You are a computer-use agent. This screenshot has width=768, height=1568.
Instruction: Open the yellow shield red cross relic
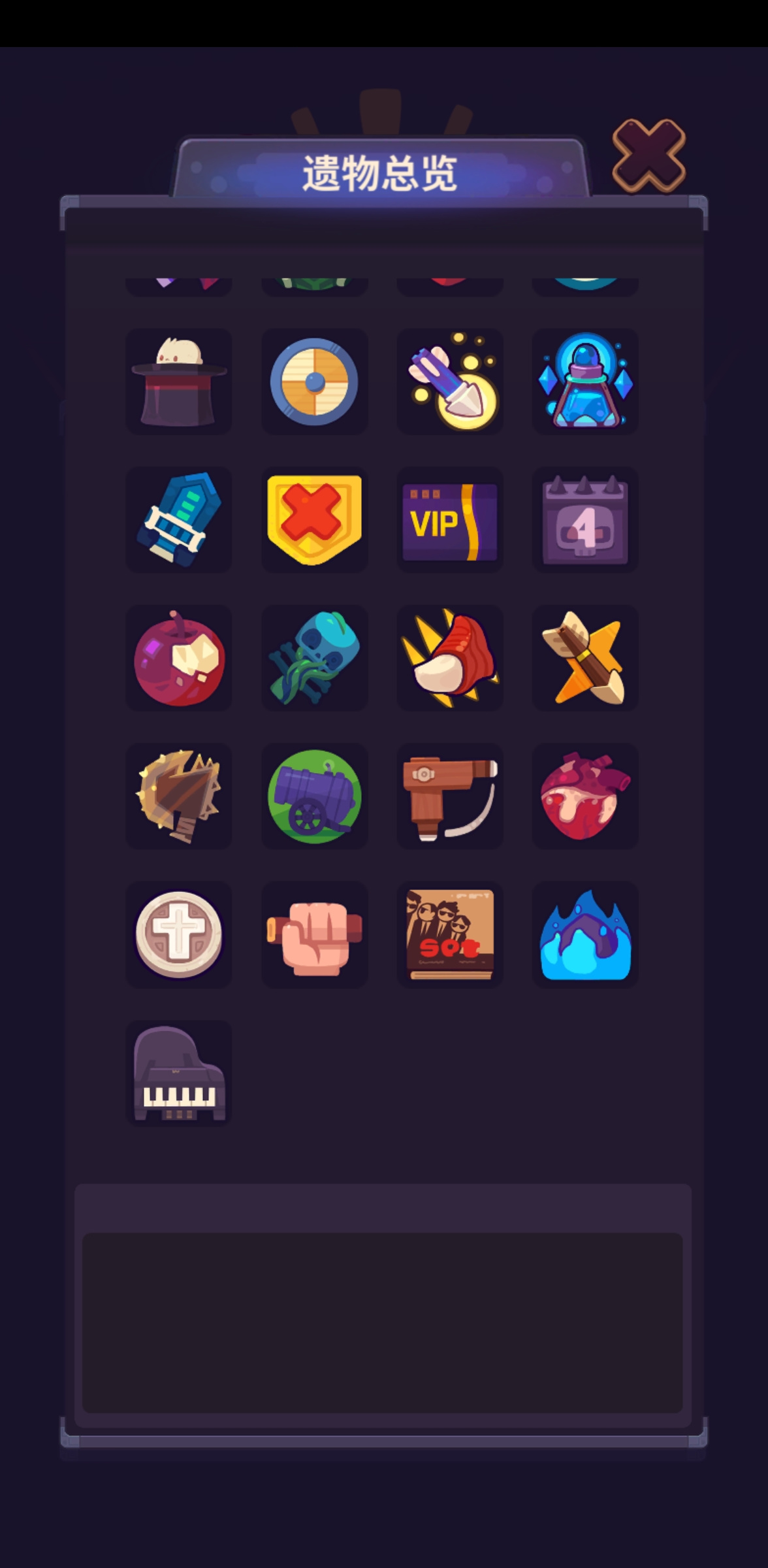(314, 520)
